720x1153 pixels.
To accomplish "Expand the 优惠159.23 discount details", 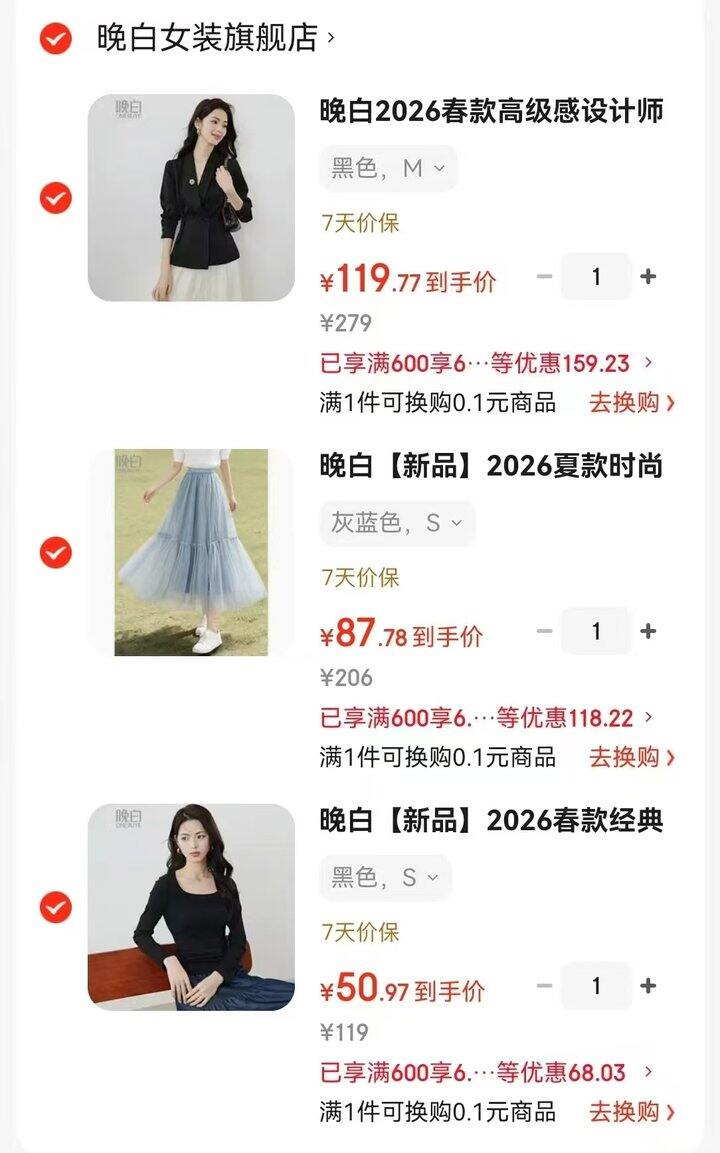I will (x=648, y=362).
